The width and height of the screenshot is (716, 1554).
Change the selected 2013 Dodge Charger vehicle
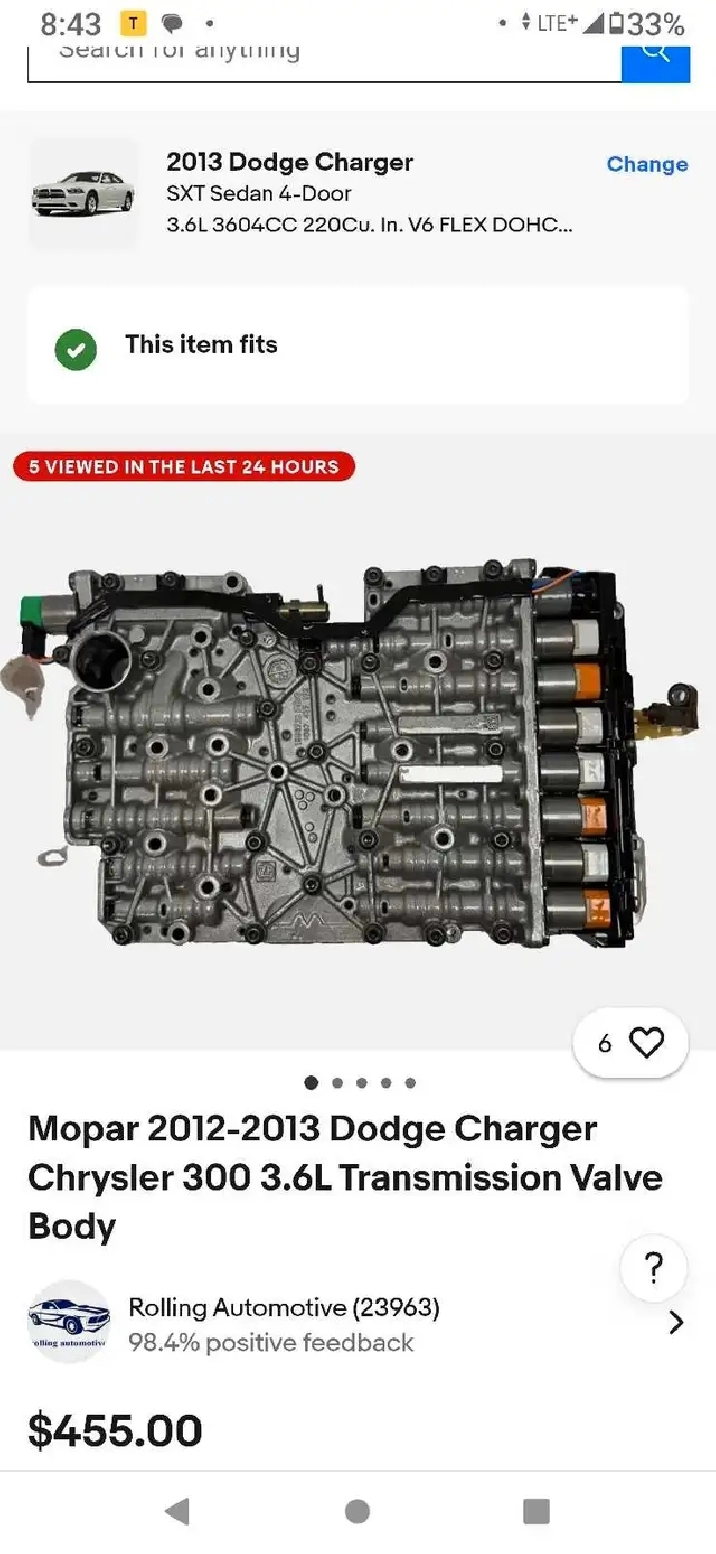(647, 165)
